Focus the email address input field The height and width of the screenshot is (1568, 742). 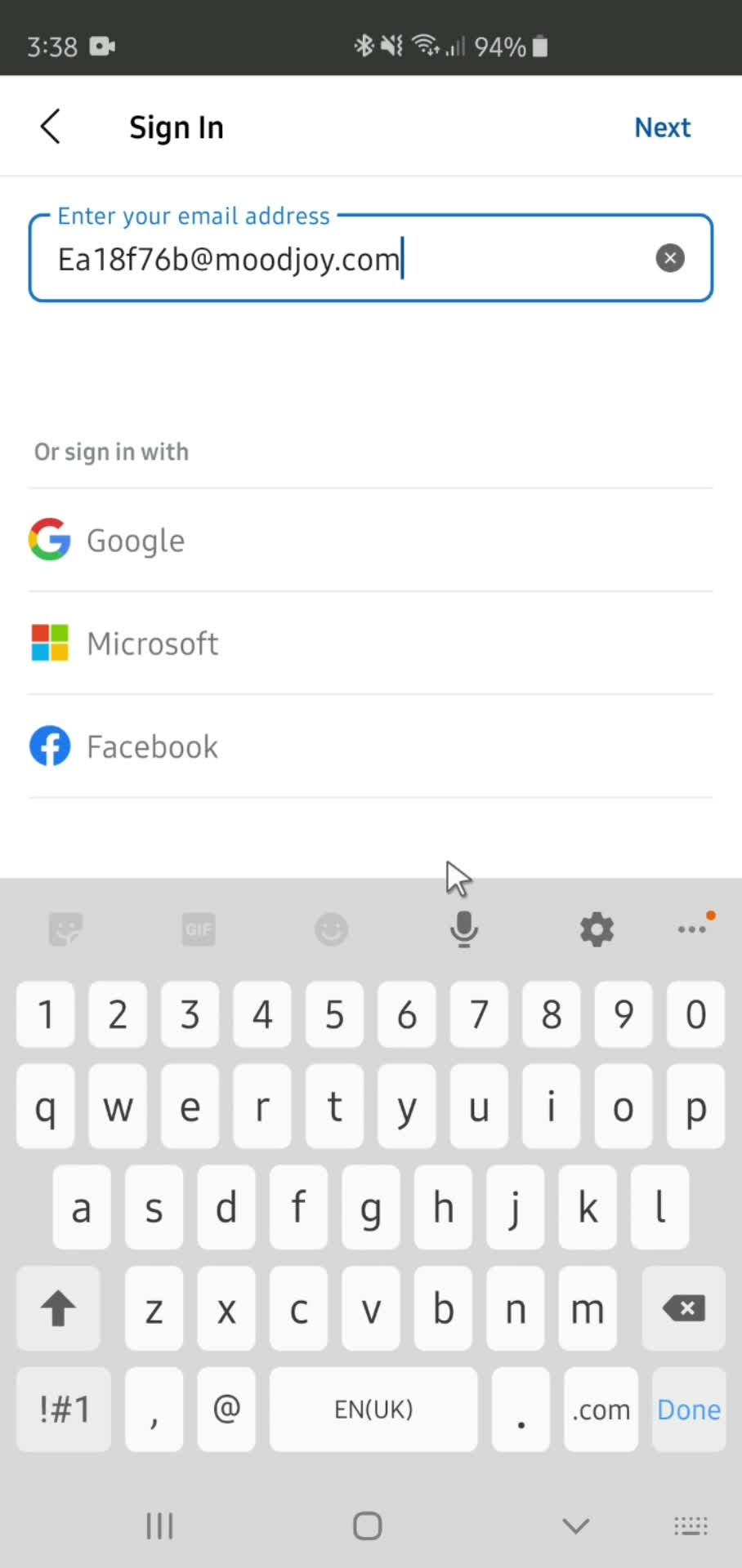(343, 259)
